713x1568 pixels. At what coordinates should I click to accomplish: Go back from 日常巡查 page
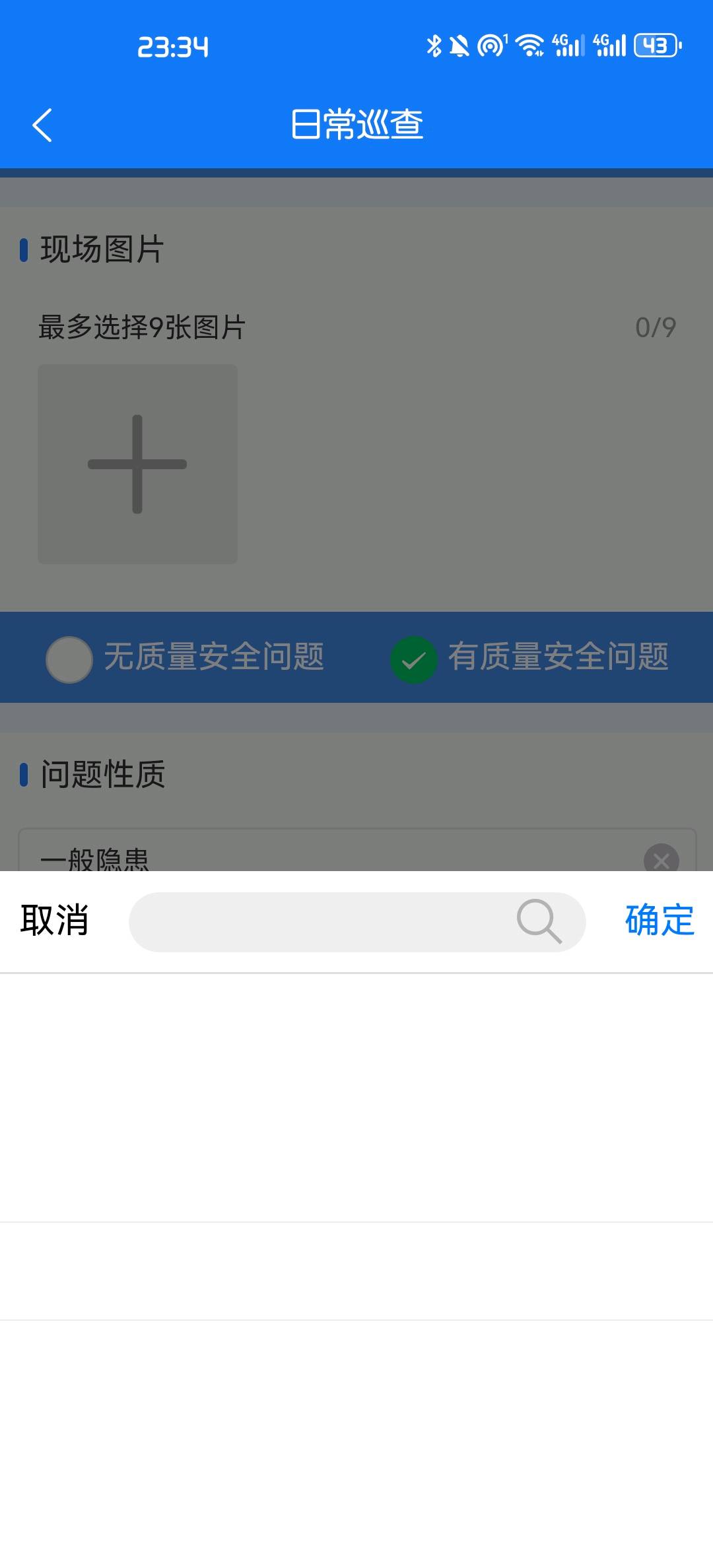42,125
